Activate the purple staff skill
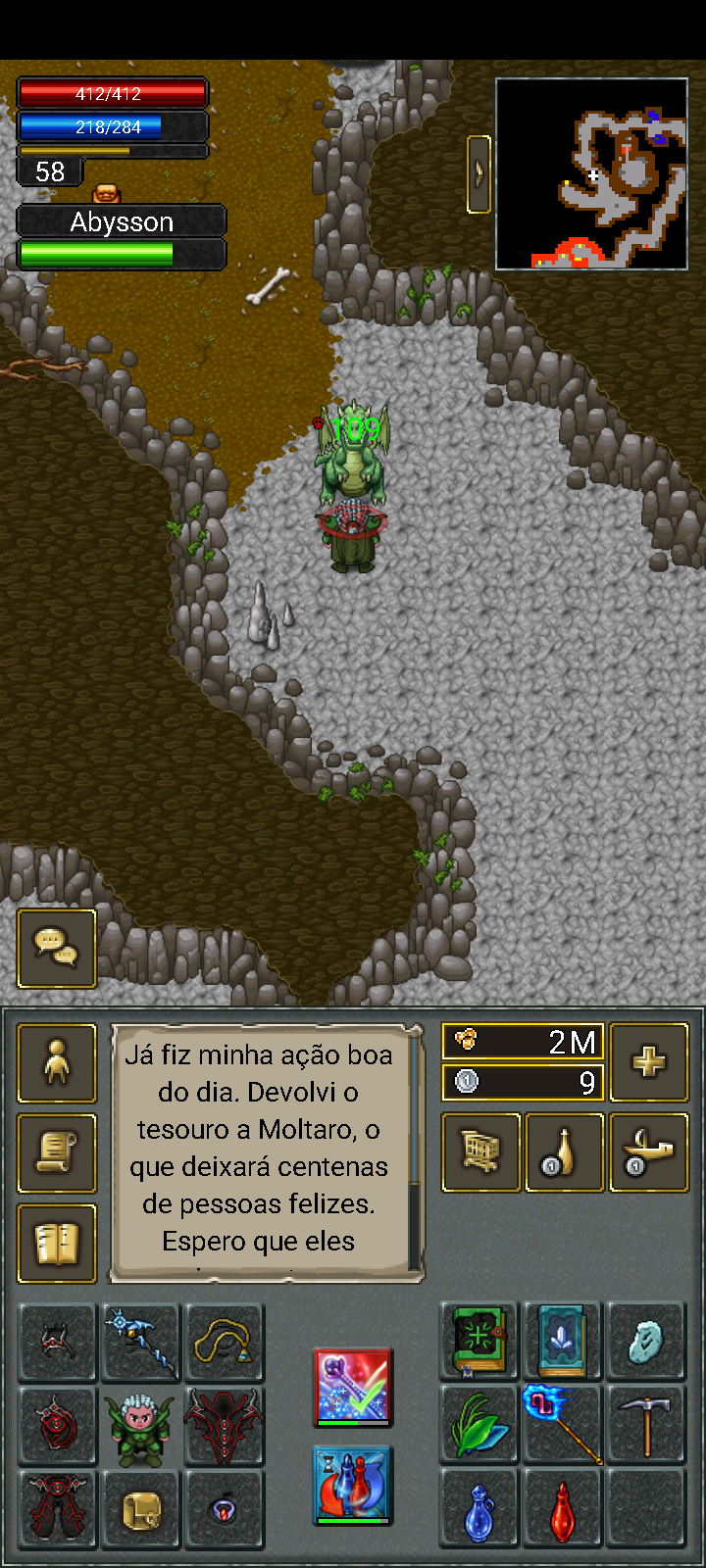The width and height of the screenshot is (706, 1568). pos(353,1388)
